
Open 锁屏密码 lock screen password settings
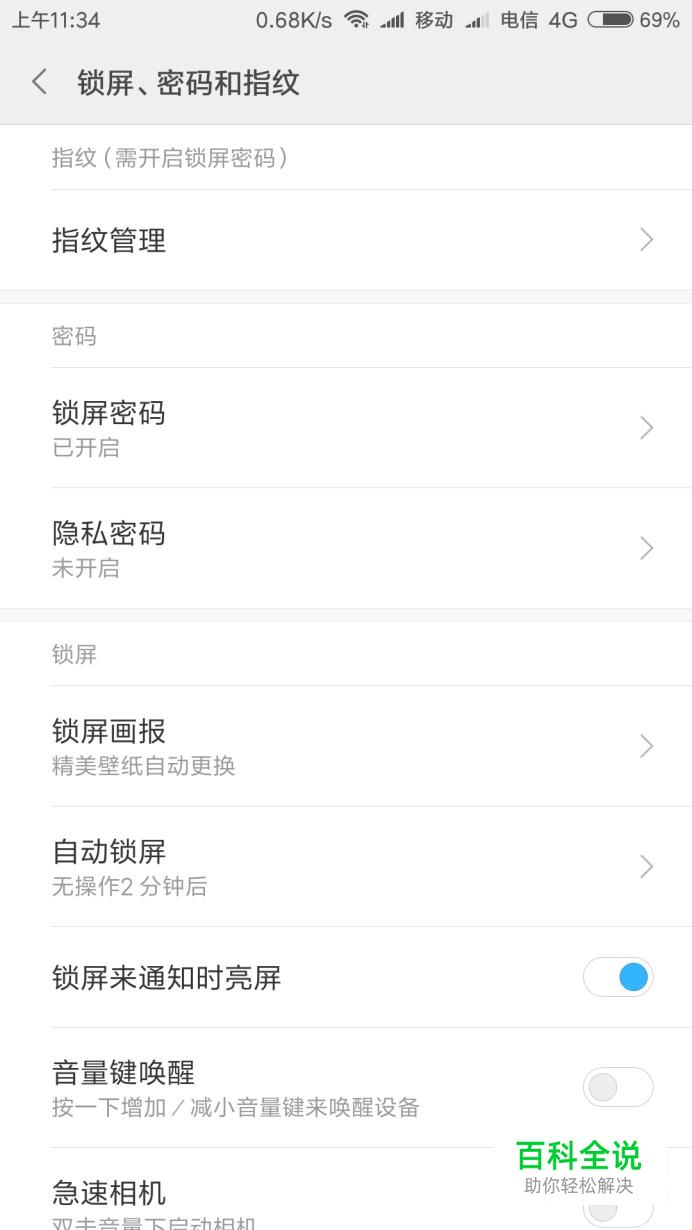click(x=346, y=428)
